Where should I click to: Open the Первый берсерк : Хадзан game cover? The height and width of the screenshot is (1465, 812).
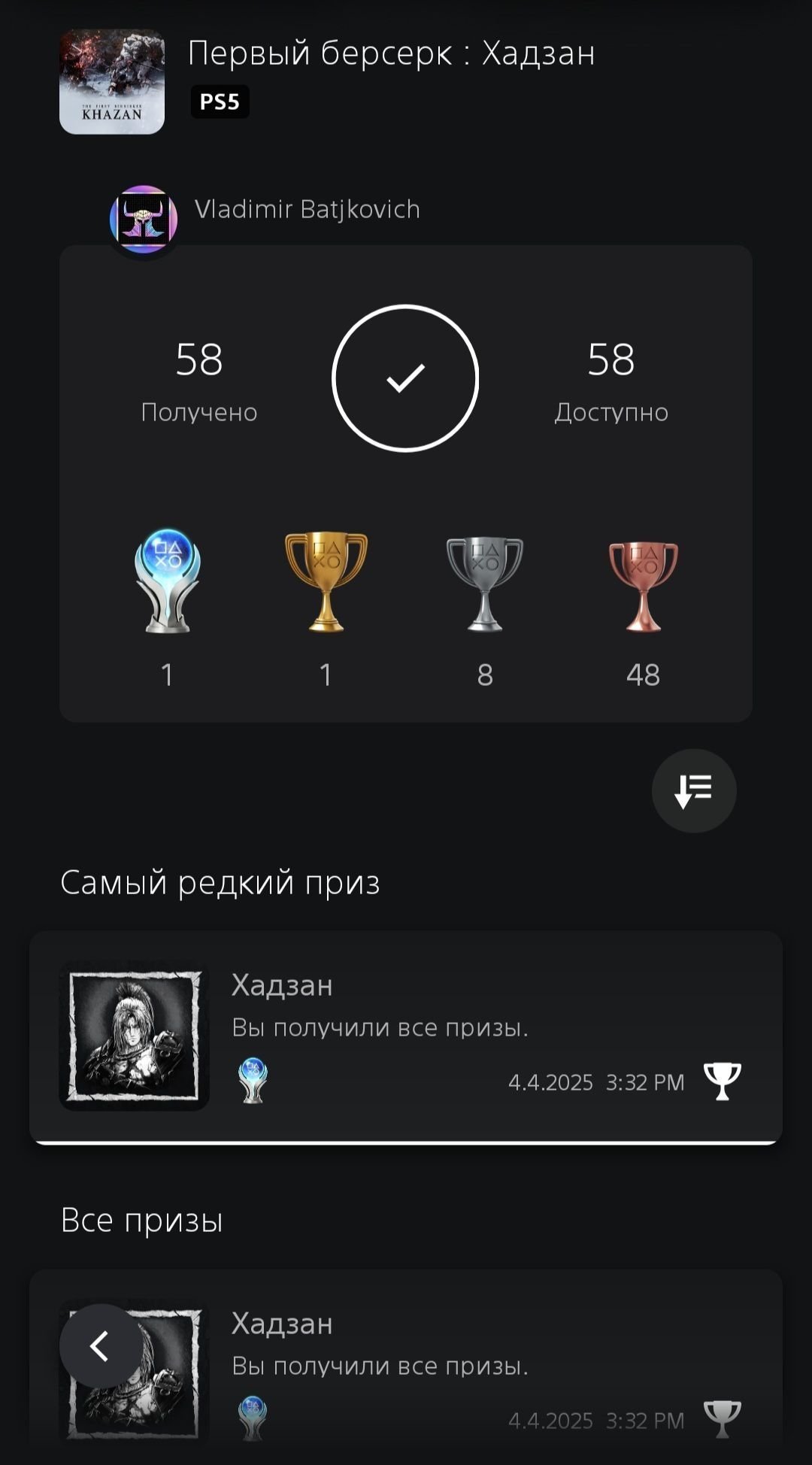pyautogui.click(x=112, y=81)
